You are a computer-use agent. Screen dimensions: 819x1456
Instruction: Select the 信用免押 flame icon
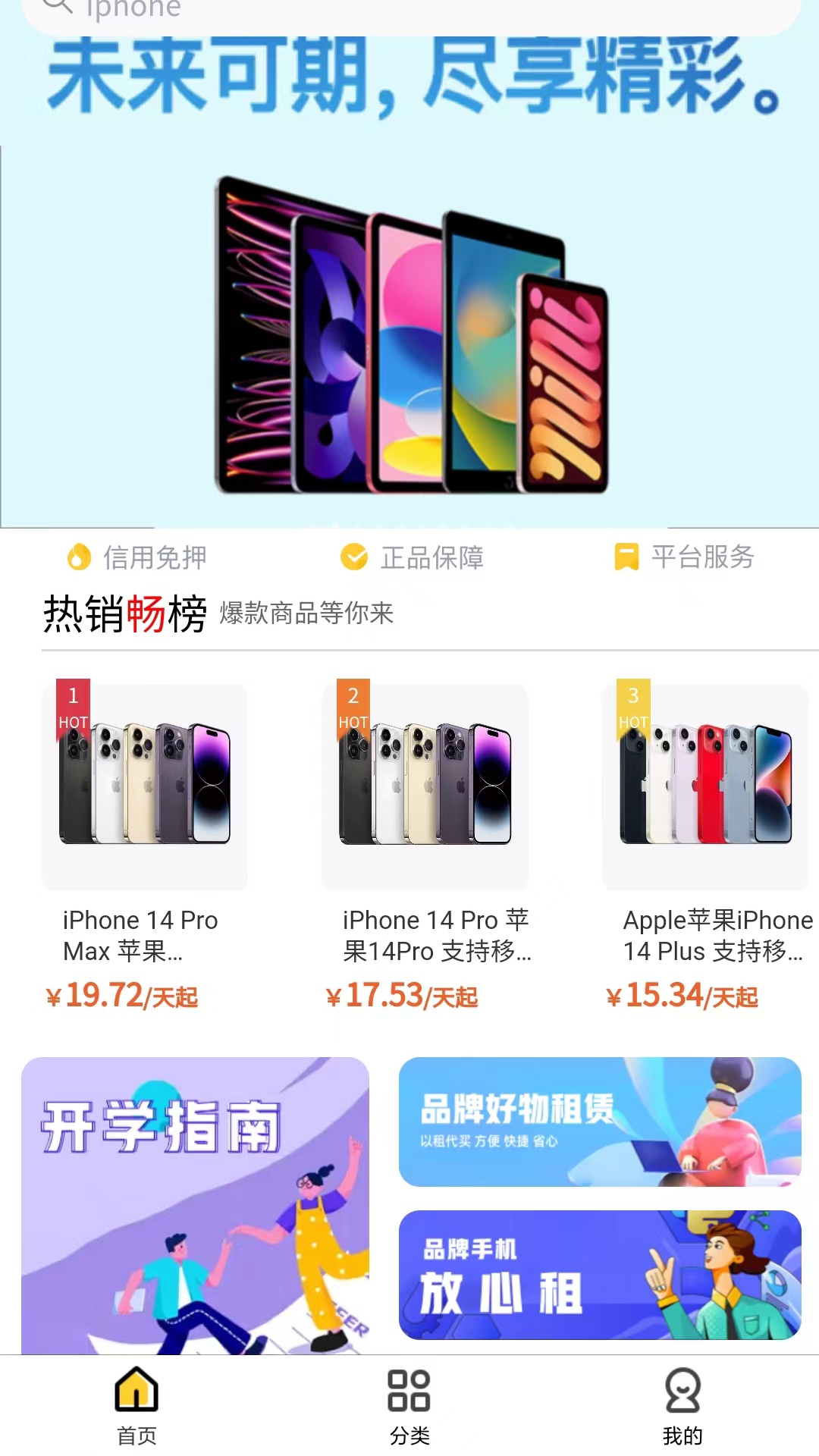point(79,557)
